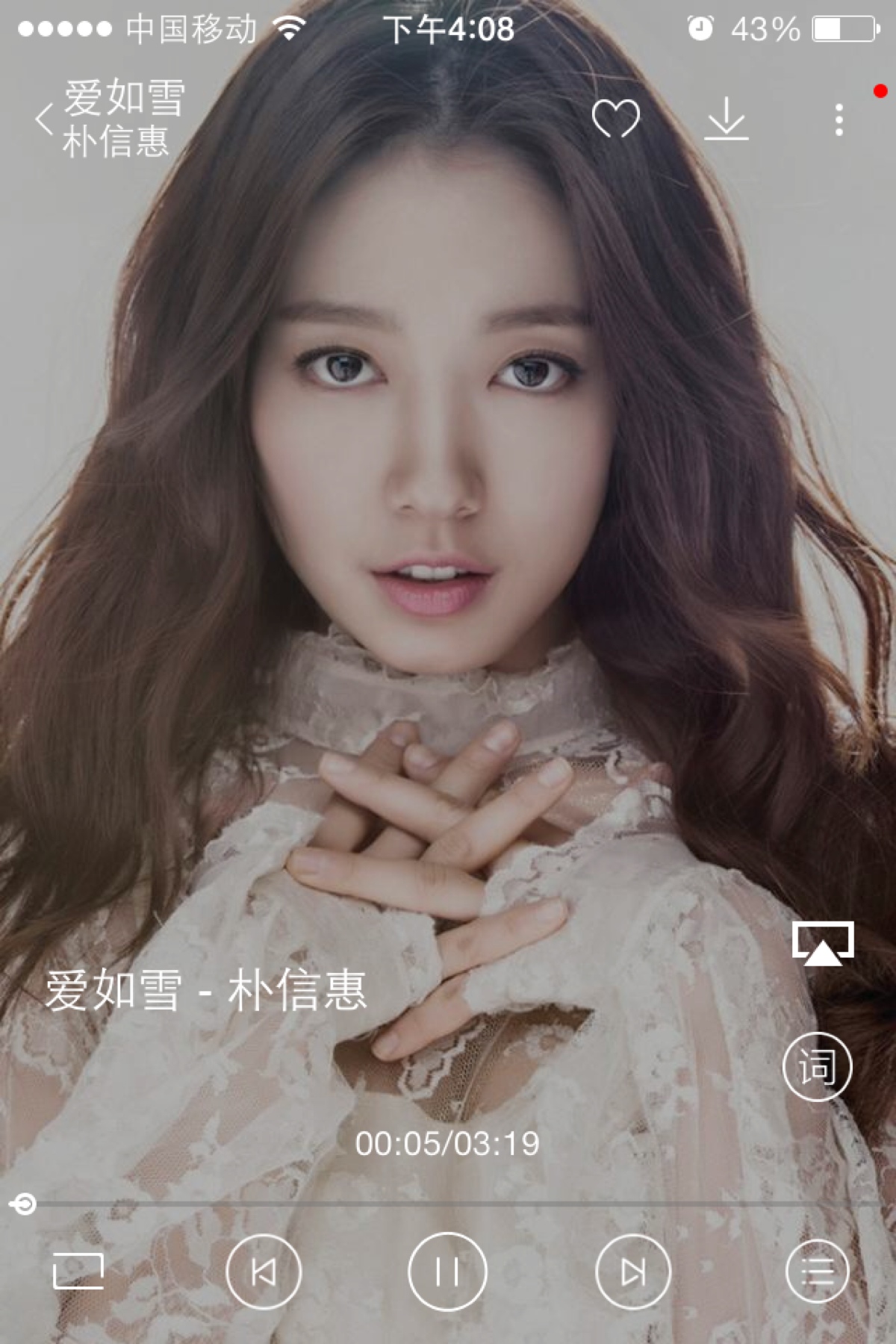Like the song 爱如雪
The image size is (896, 1344).
(x=615, y=119)
